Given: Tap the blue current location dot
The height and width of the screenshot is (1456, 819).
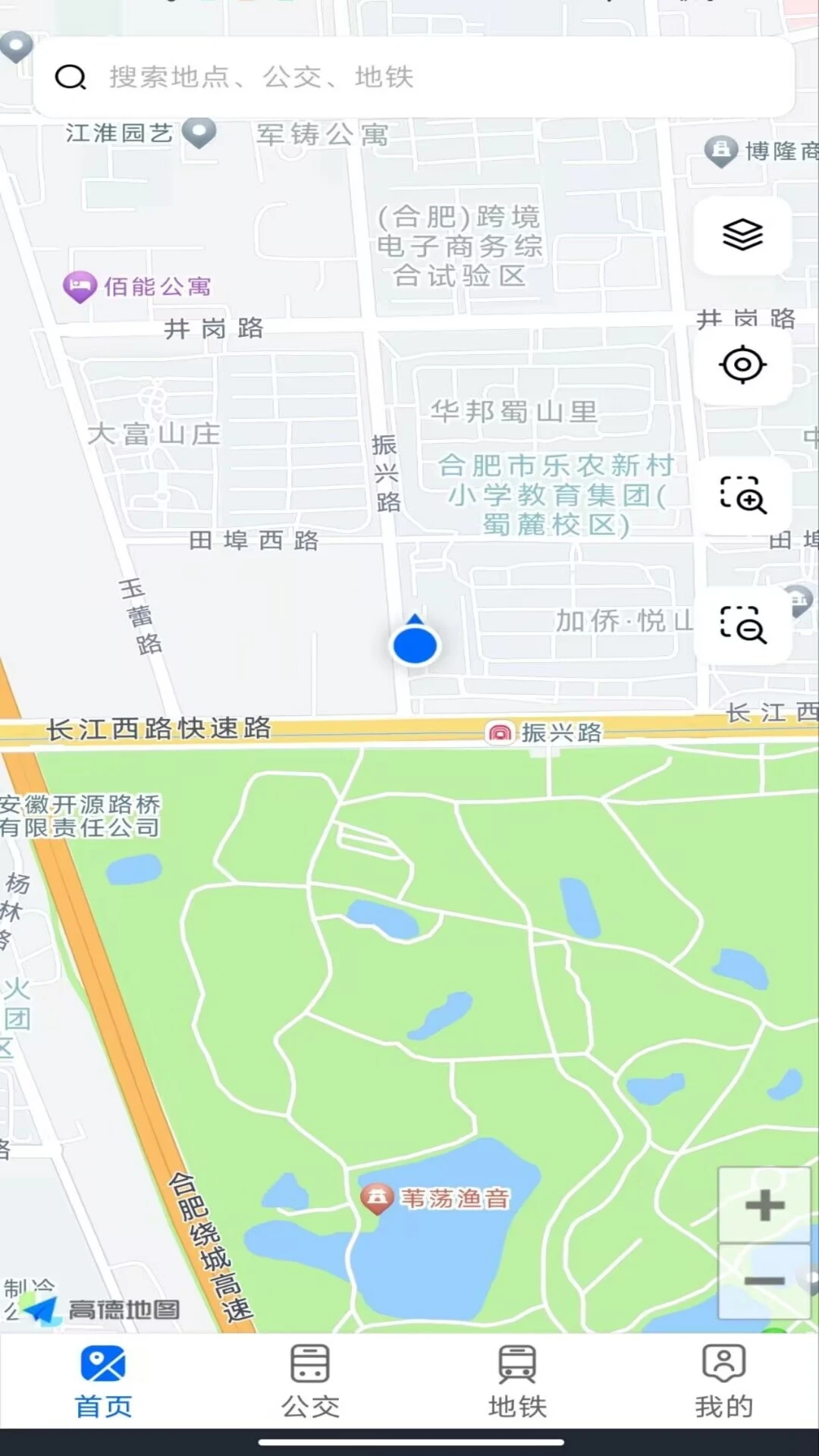Looking at the screenshot, I should 414,645.
